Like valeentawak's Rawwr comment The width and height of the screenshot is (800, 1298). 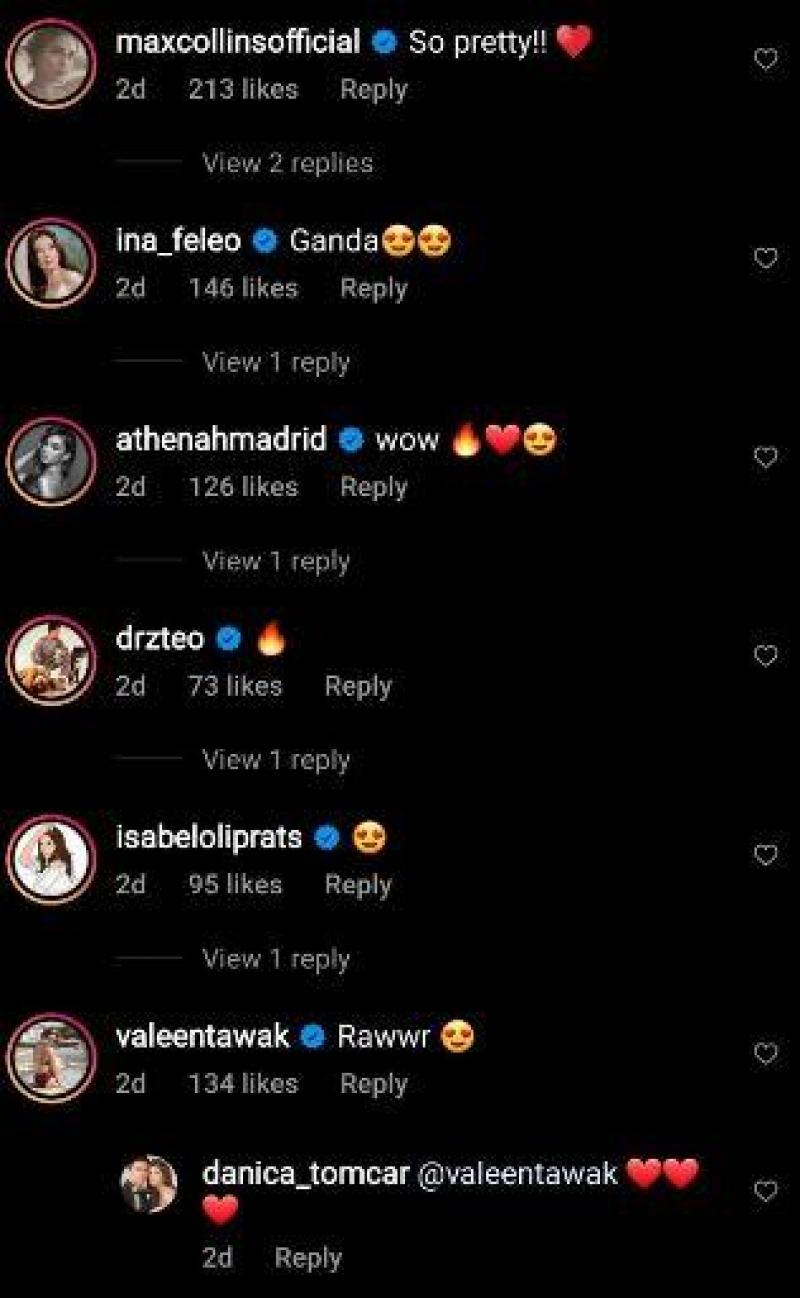[765, 1053]
